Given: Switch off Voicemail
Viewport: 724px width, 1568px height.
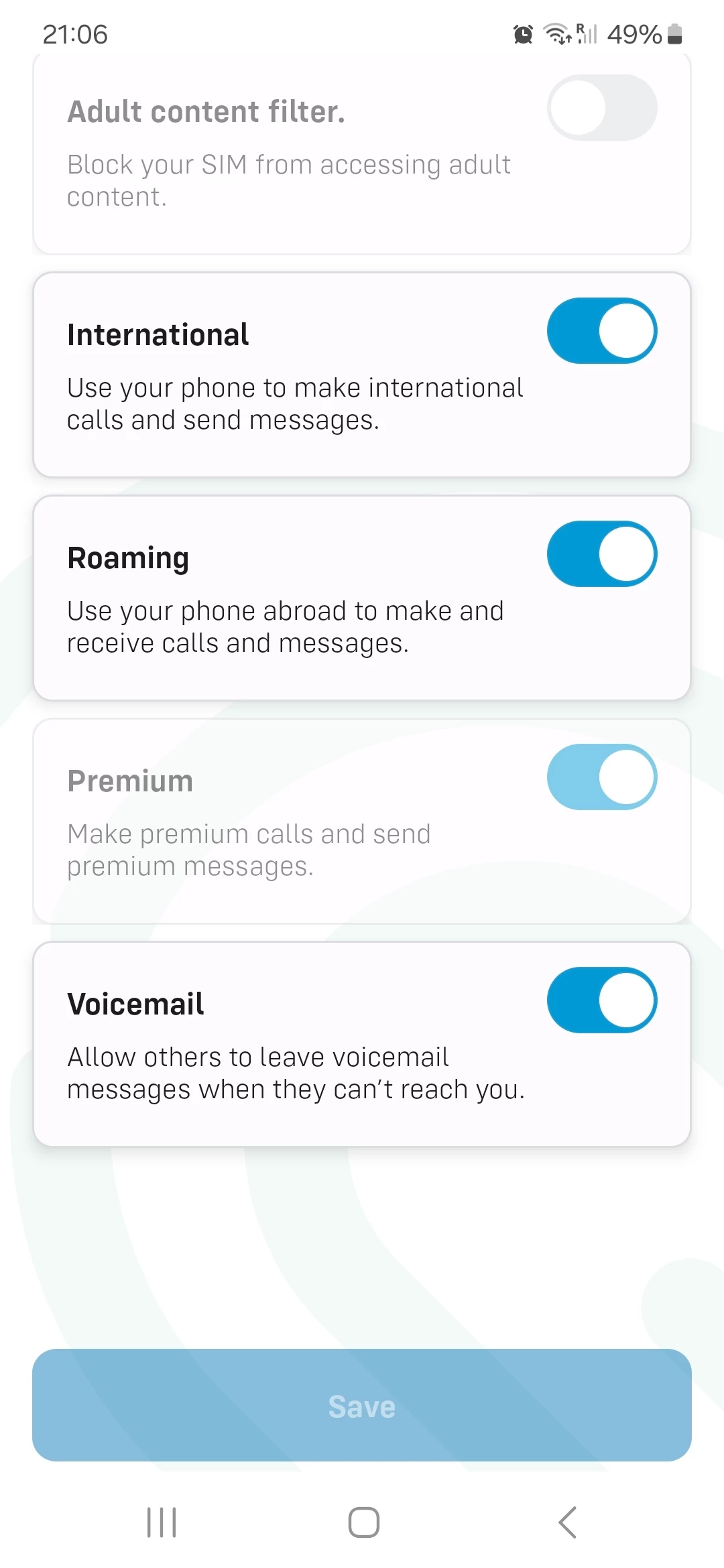Looking at the screenshot, I should click(x=601, y=1000).
